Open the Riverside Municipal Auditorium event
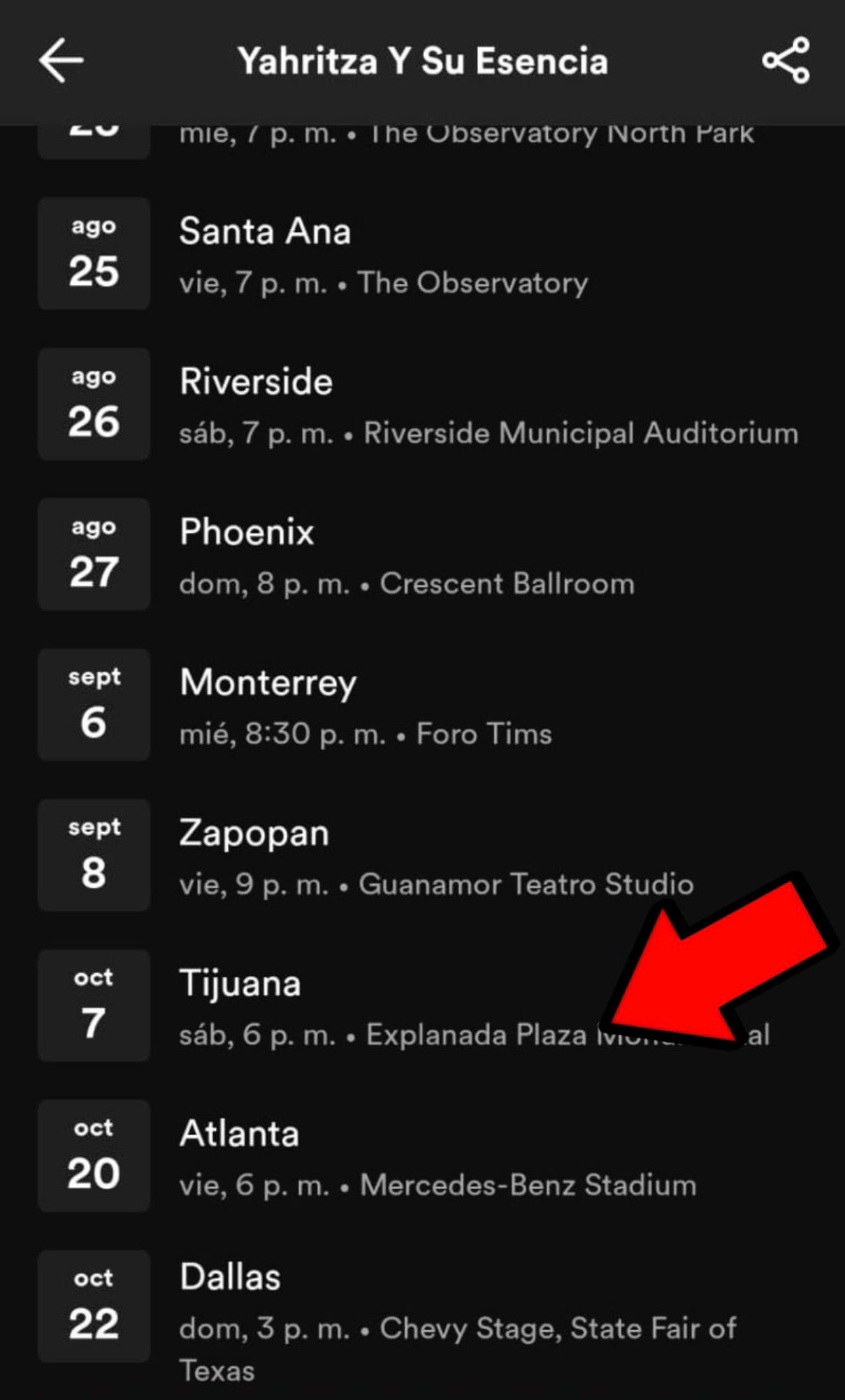Viewport: 845px width, 1400px height. click(x=422, y=404)
